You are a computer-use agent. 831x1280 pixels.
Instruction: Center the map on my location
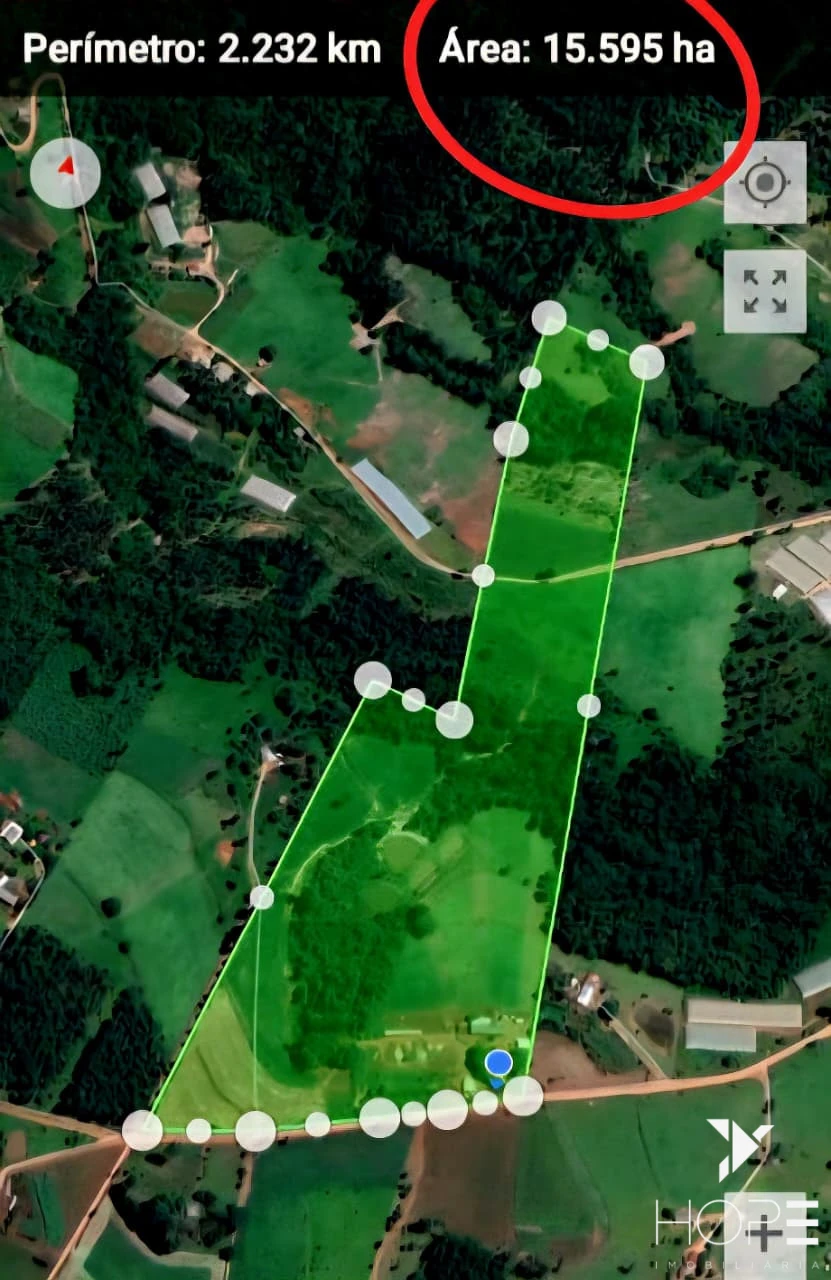point(765,183)
